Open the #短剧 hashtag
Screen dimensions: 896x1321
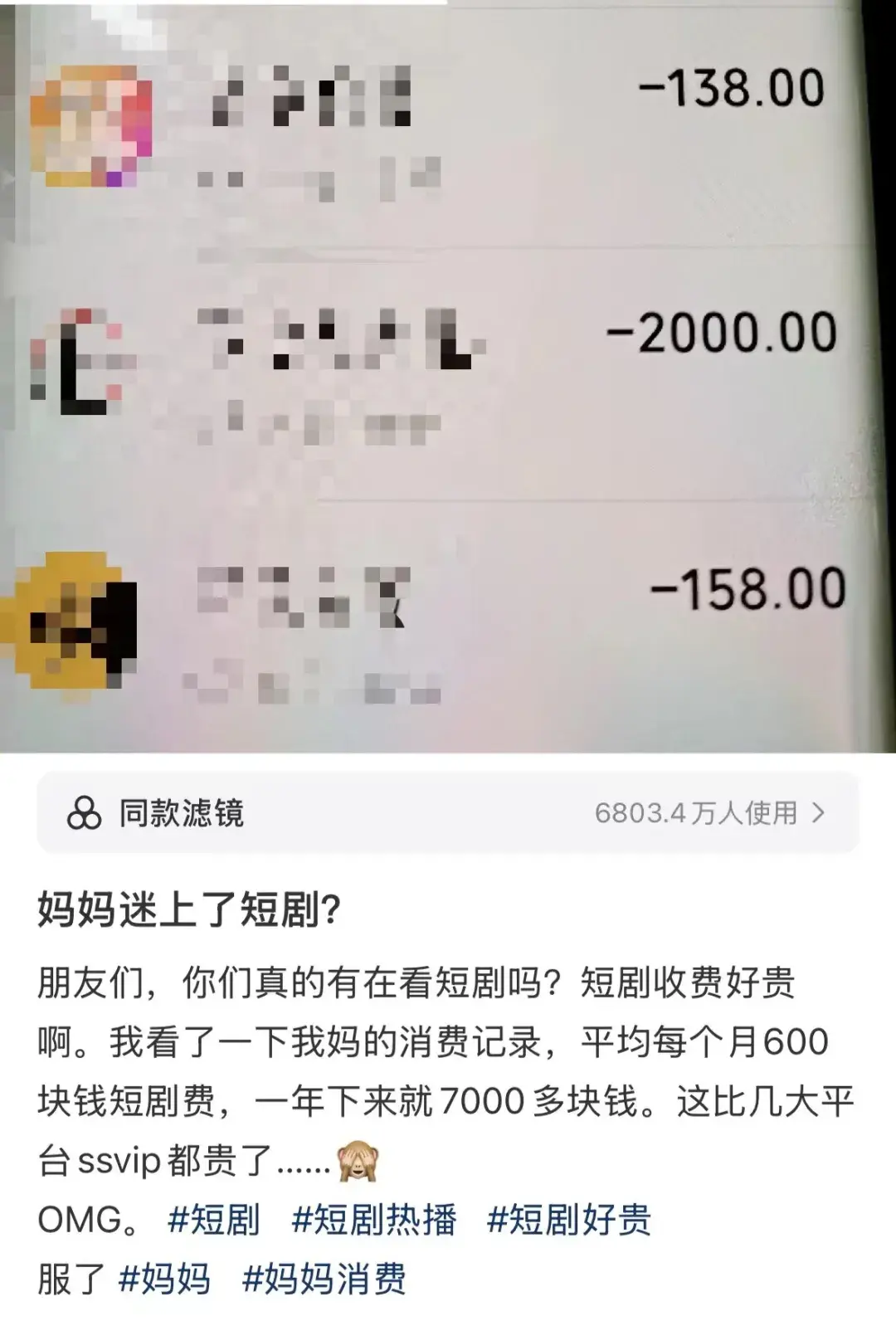(214, 1220)
